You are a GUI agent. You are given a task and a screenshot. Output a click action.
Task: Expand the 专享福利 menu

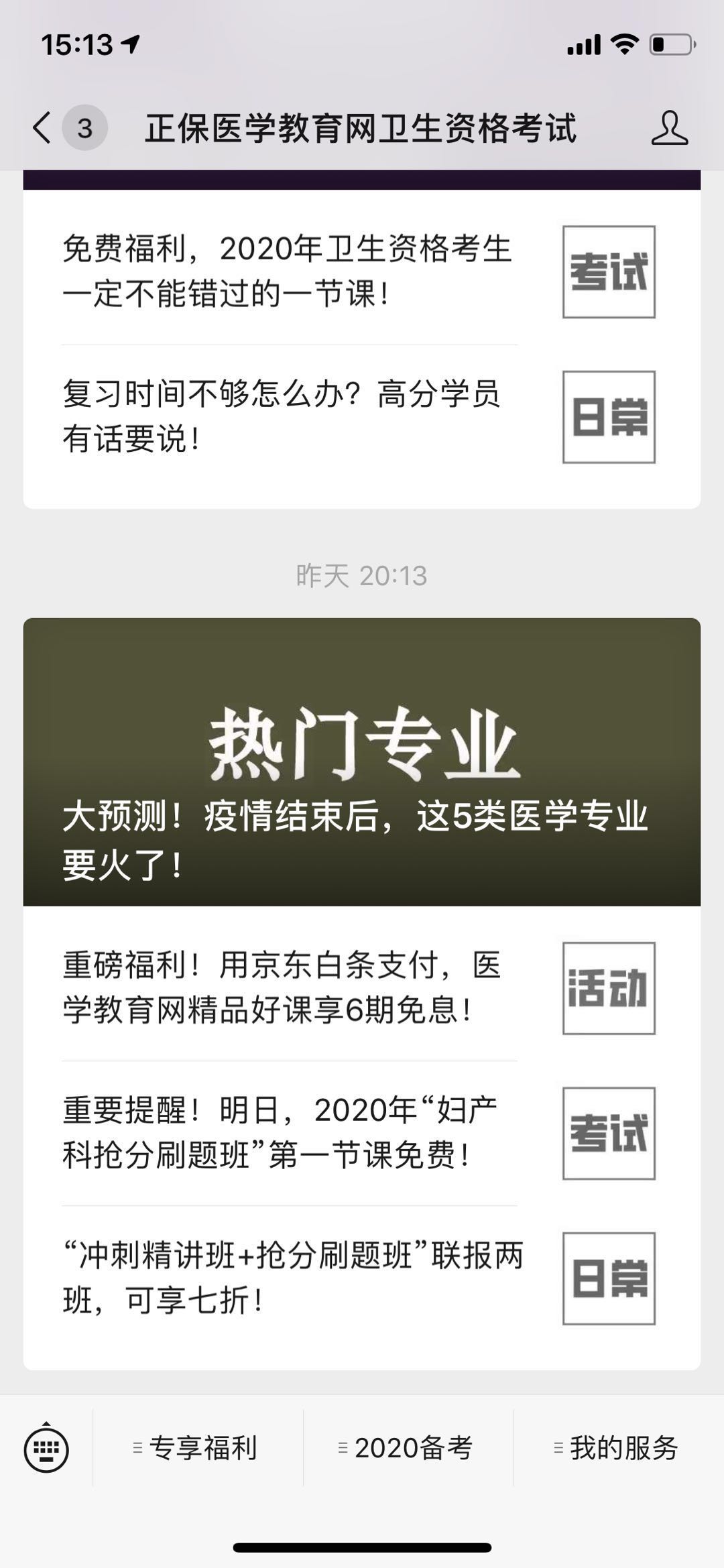[196, 1449]
